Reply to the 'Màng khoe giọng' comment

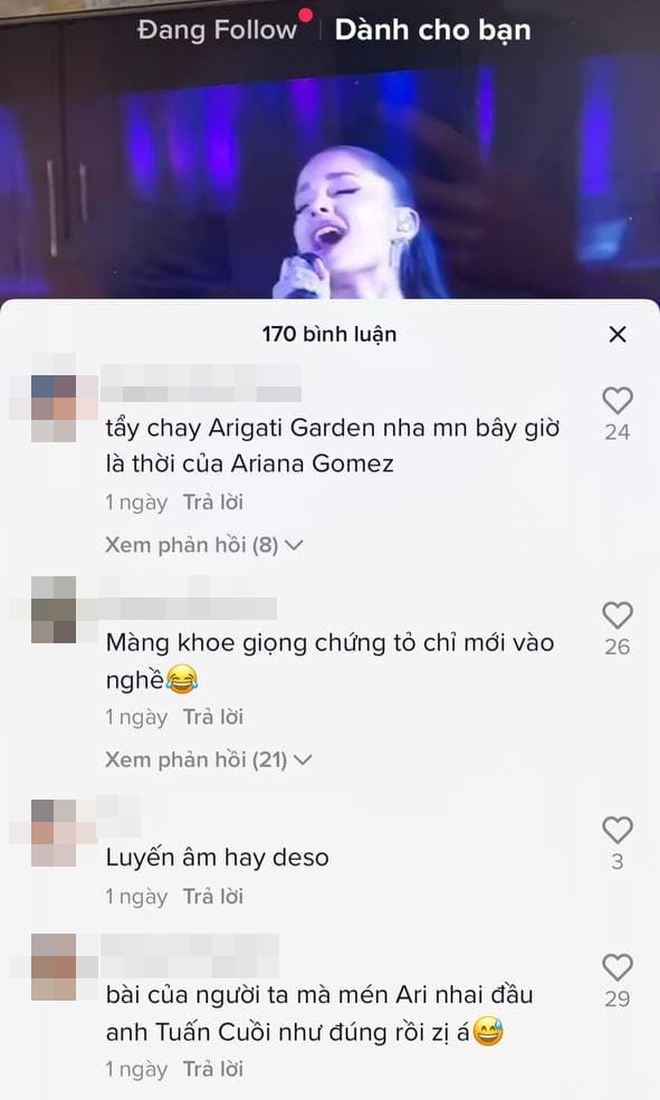point(213,717)
